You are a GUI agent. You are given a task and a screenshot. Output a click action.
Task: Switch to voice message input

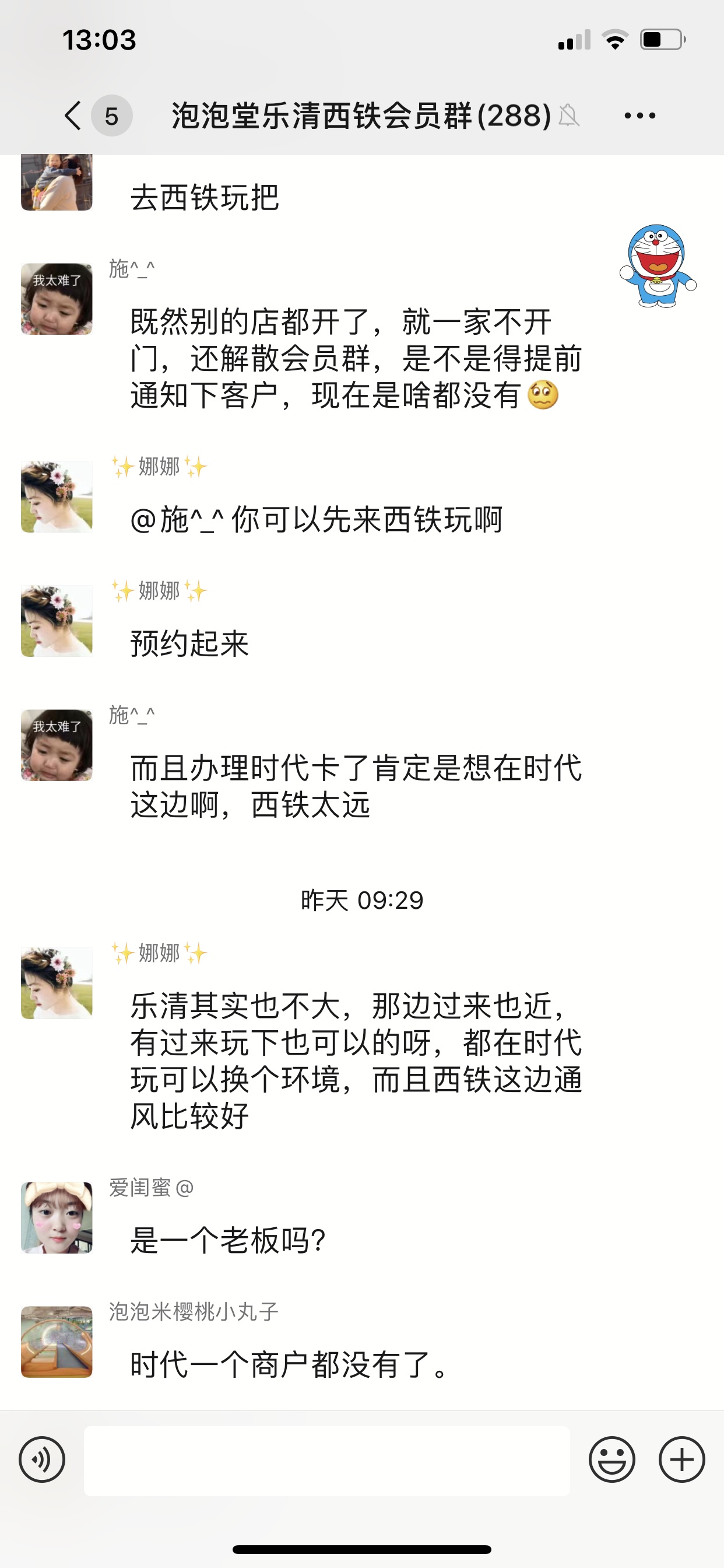[42, 1459]
